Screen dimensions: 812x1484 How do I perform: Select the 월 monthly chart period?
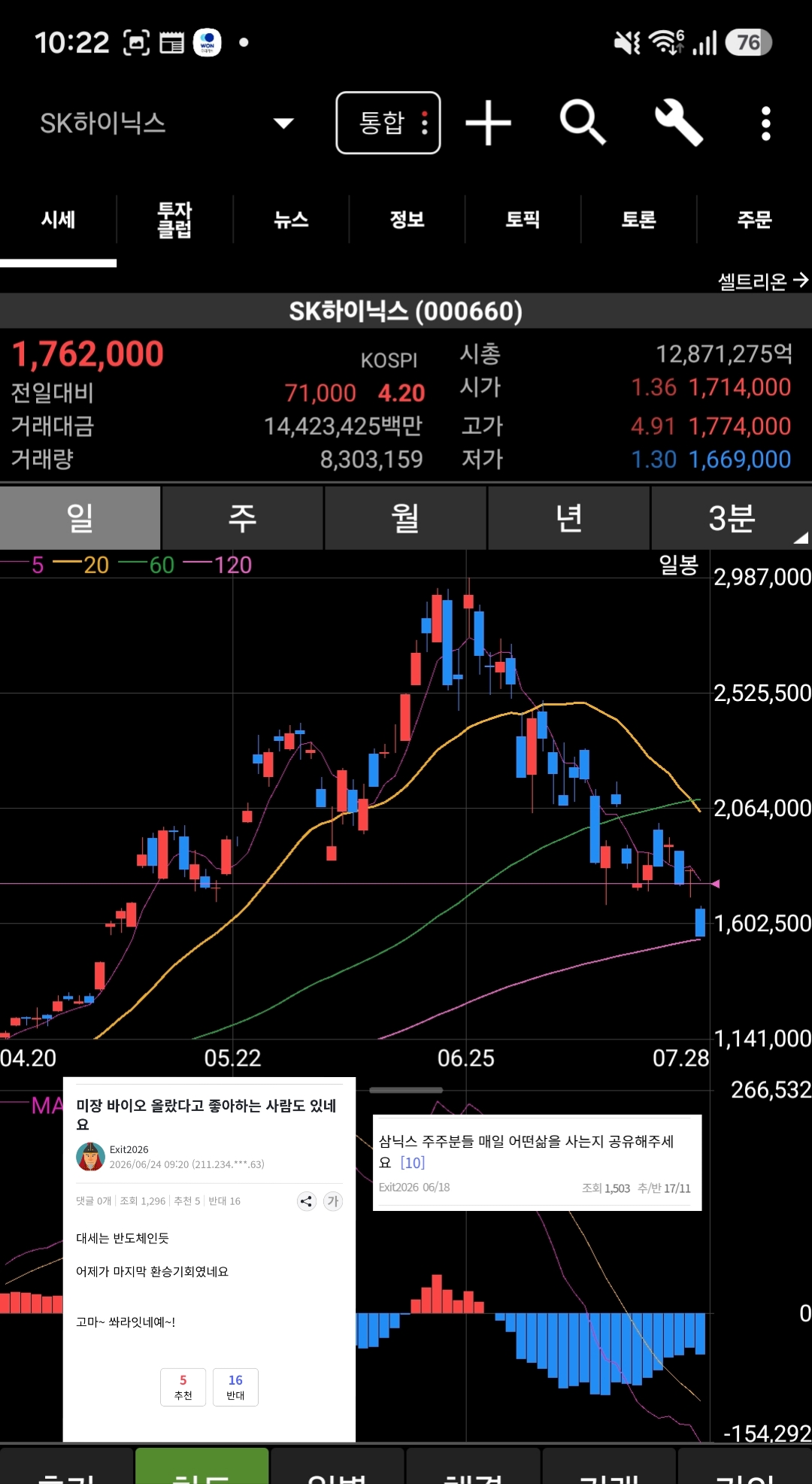click(405, 518)
